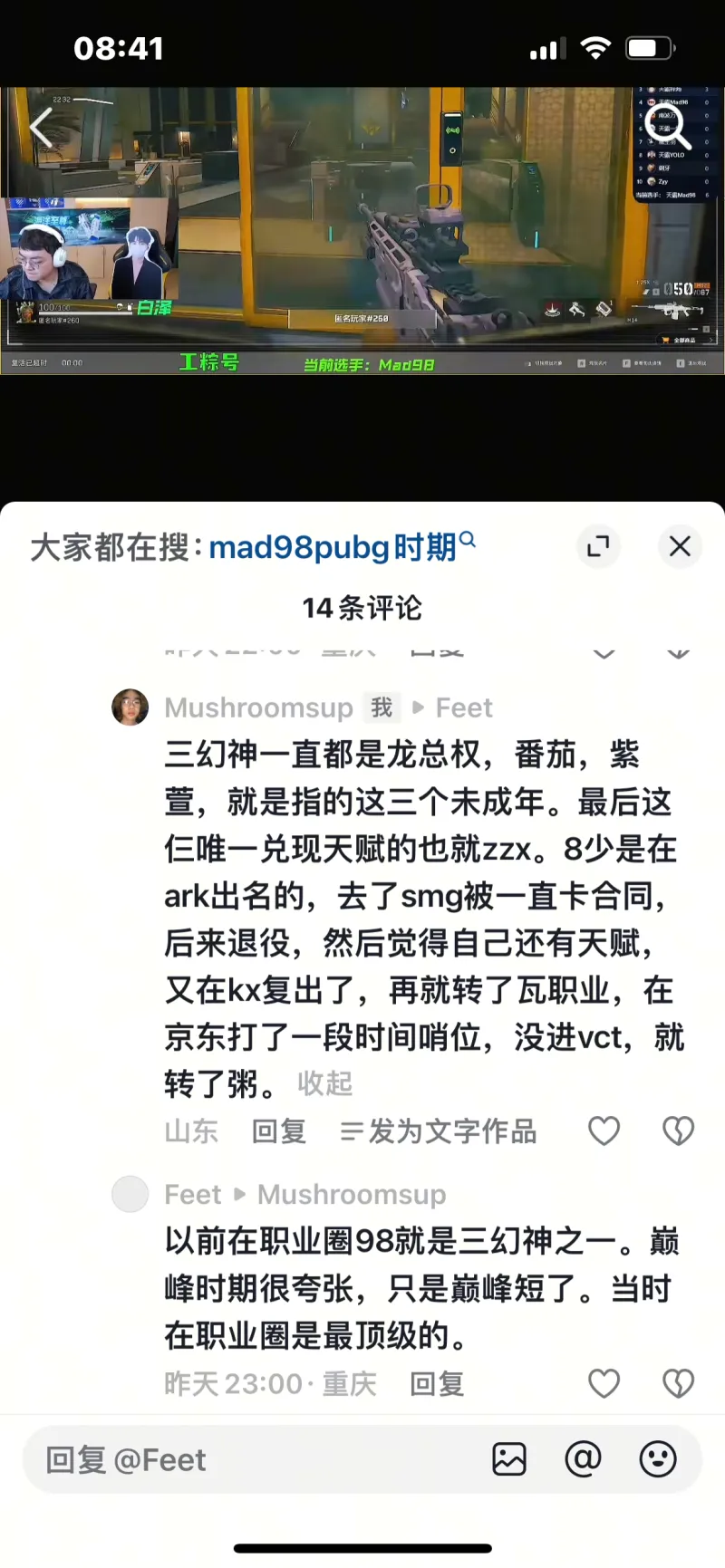Dislike Mushroomsup's comment
Image resolution: width=725 pixels, height=1568 pixels.
point(679,1130)
